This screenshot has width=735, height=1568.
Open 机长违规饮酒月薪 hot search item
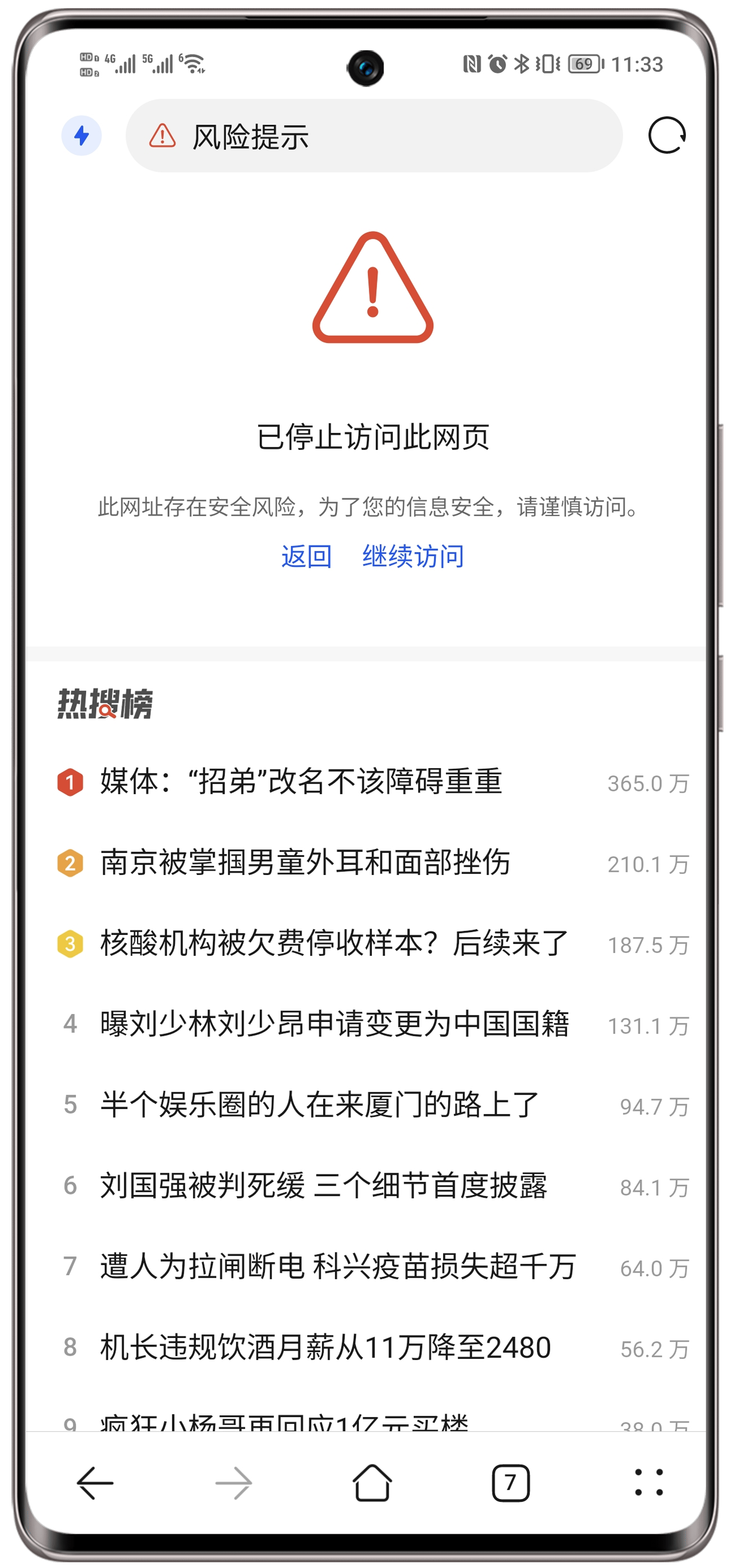pyautogui.click(x=372, y=1347)
